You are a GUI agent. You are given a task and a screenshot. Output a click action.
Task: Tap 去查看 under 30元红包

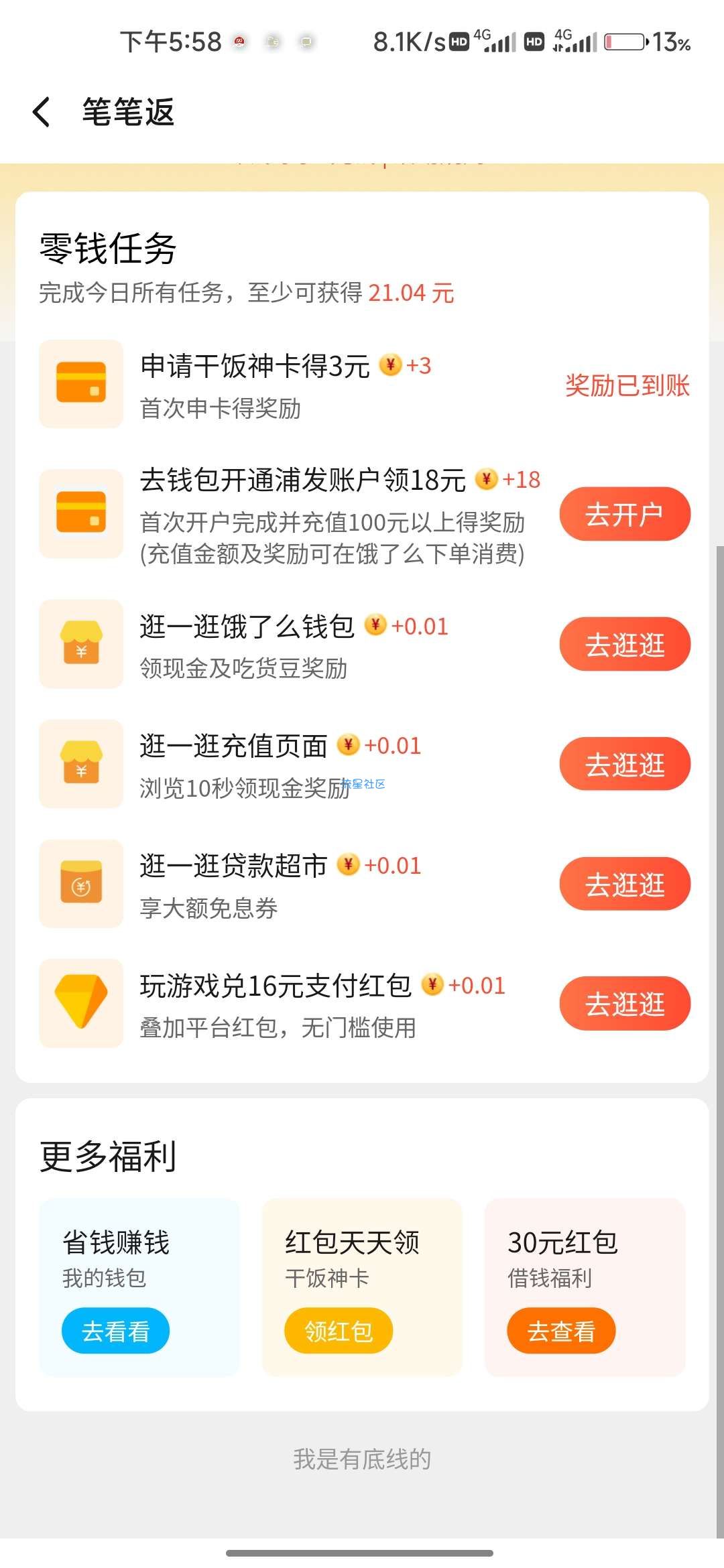click(561, 1331)
